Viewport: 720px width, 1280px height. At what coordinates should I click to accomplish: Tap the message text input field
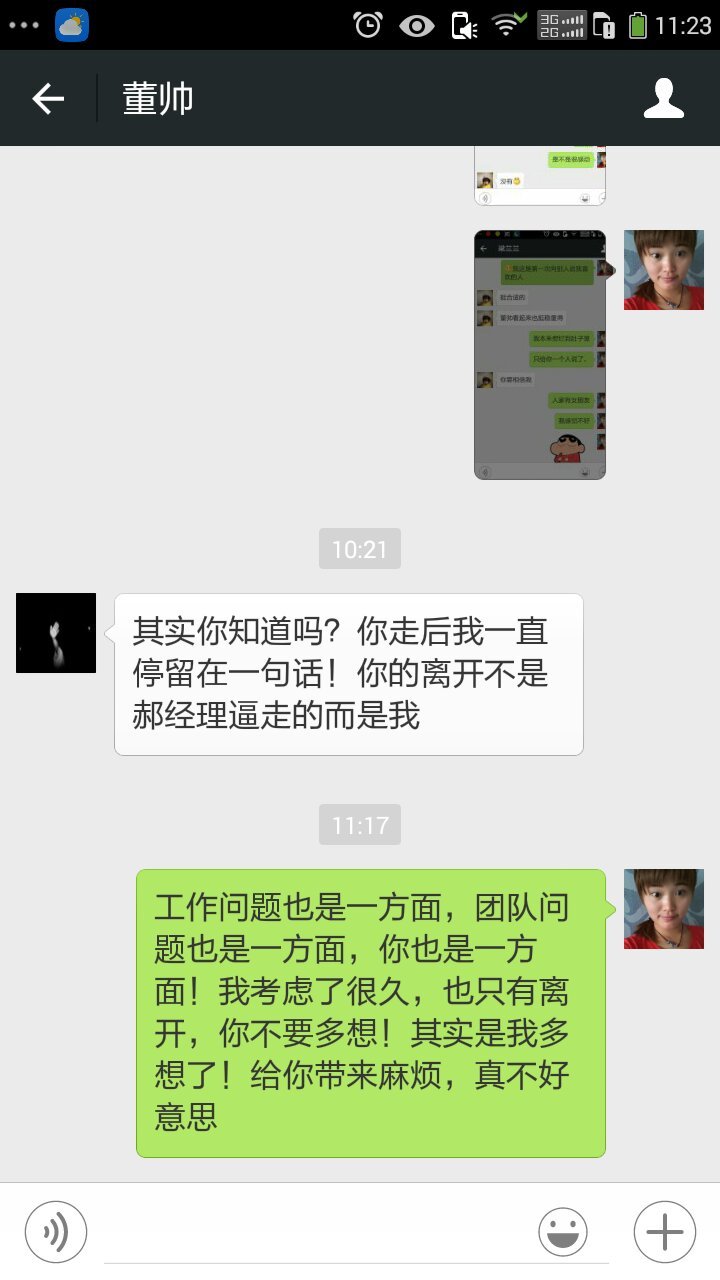(320, 1232)
